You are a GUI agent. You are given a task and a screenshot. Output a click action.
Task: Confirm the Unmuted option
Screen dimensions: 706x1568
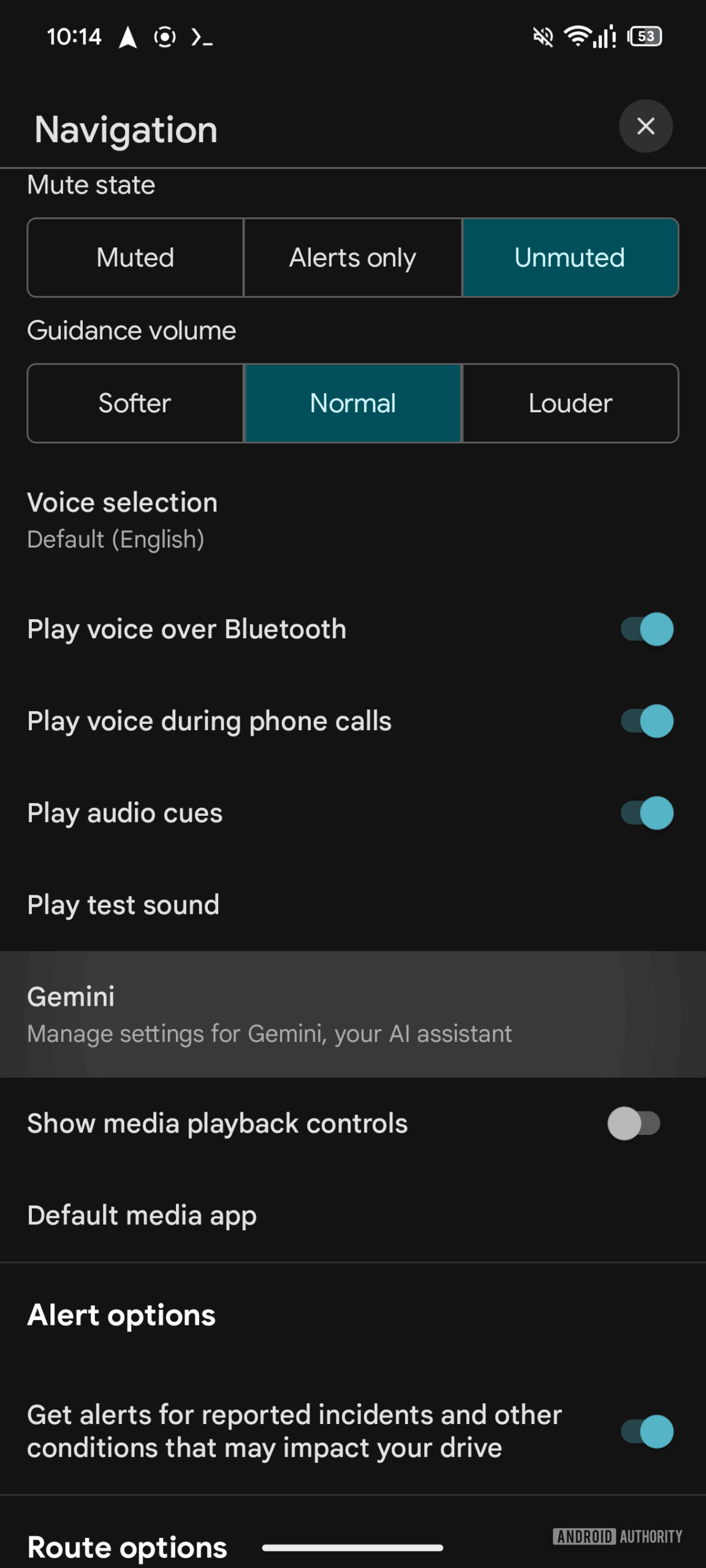pyautogui.click(x=569, y=257)
